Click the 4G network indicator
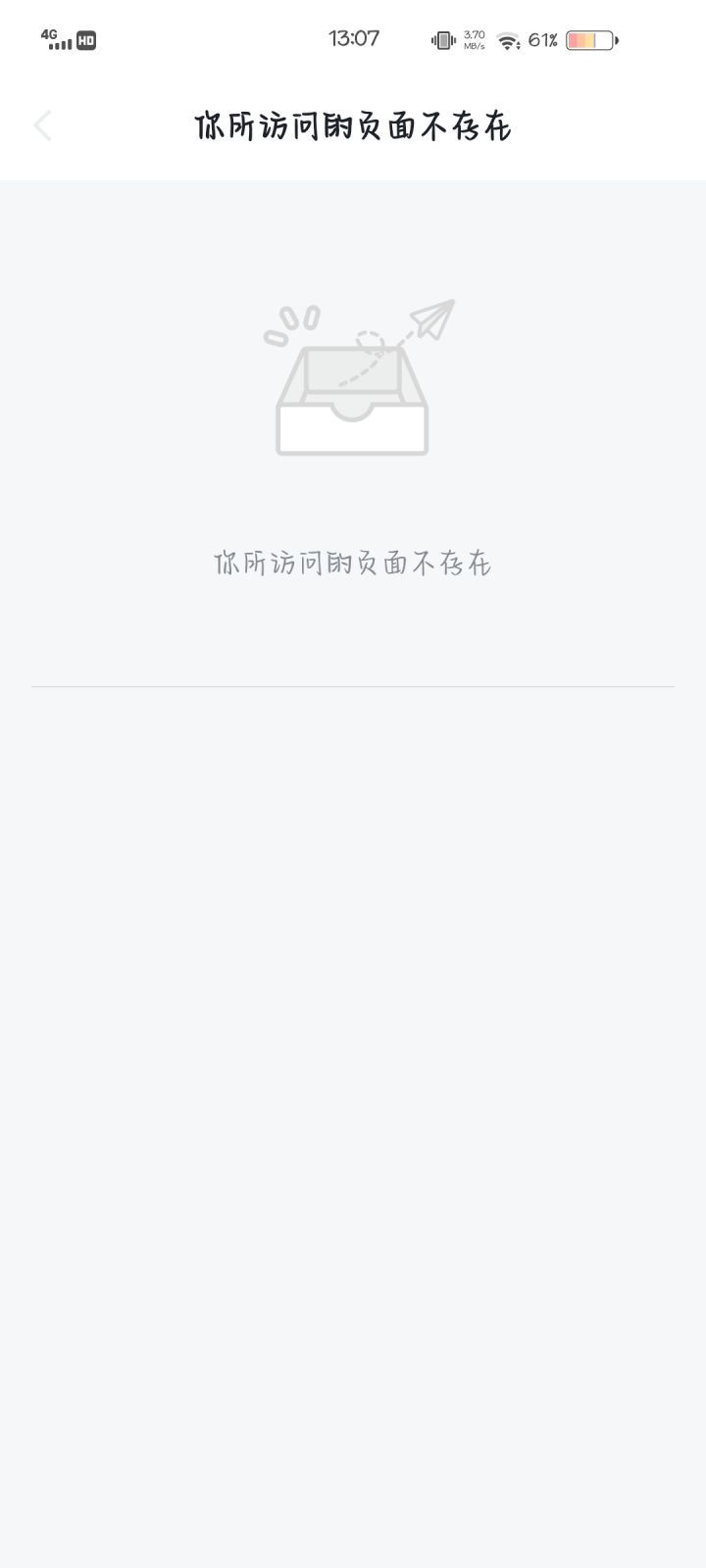The image size is (706, 1568). (47, 32)
